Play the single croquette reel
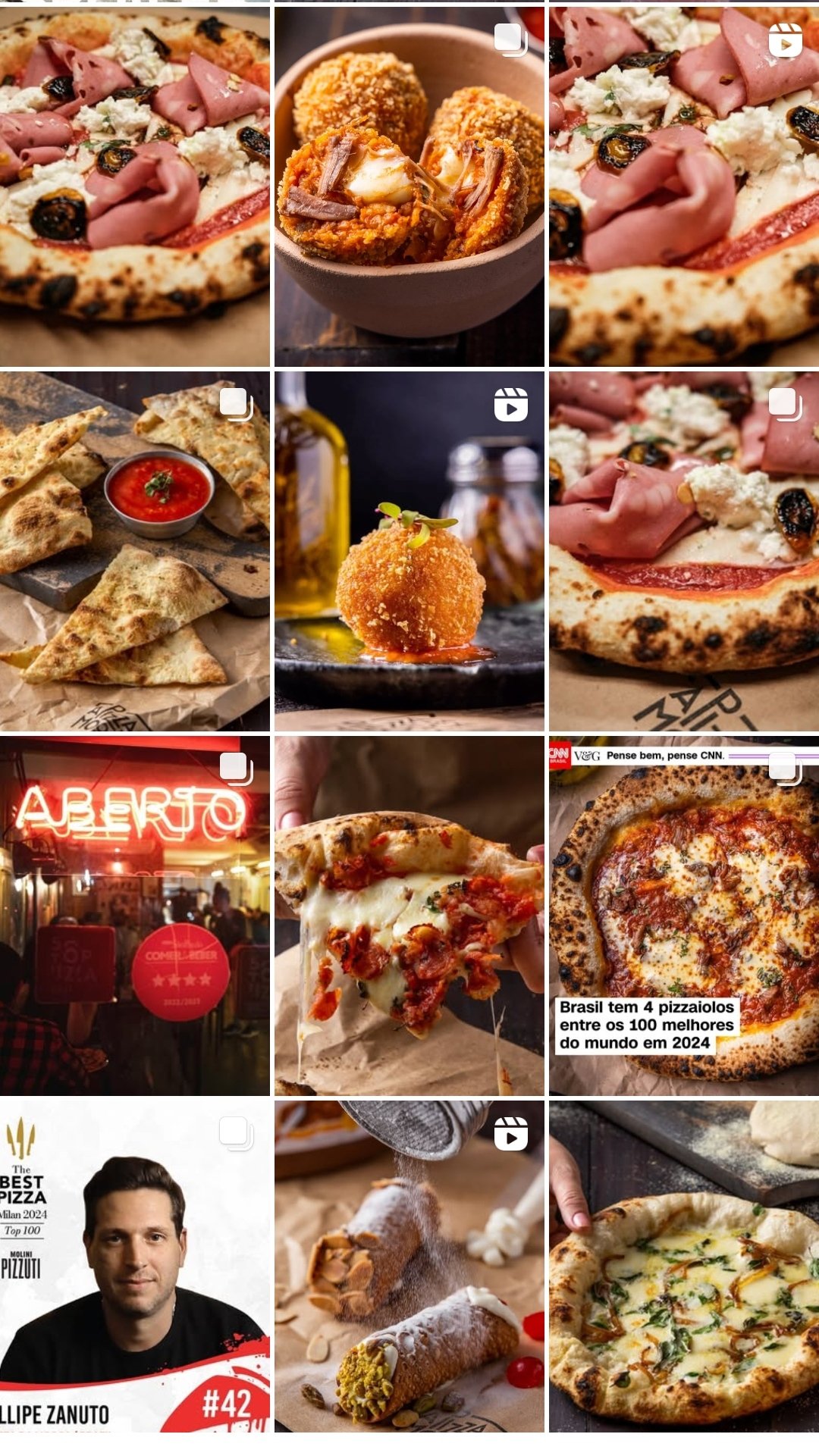The height and width of the screenshot is (1456, 819). click(409, 551)
